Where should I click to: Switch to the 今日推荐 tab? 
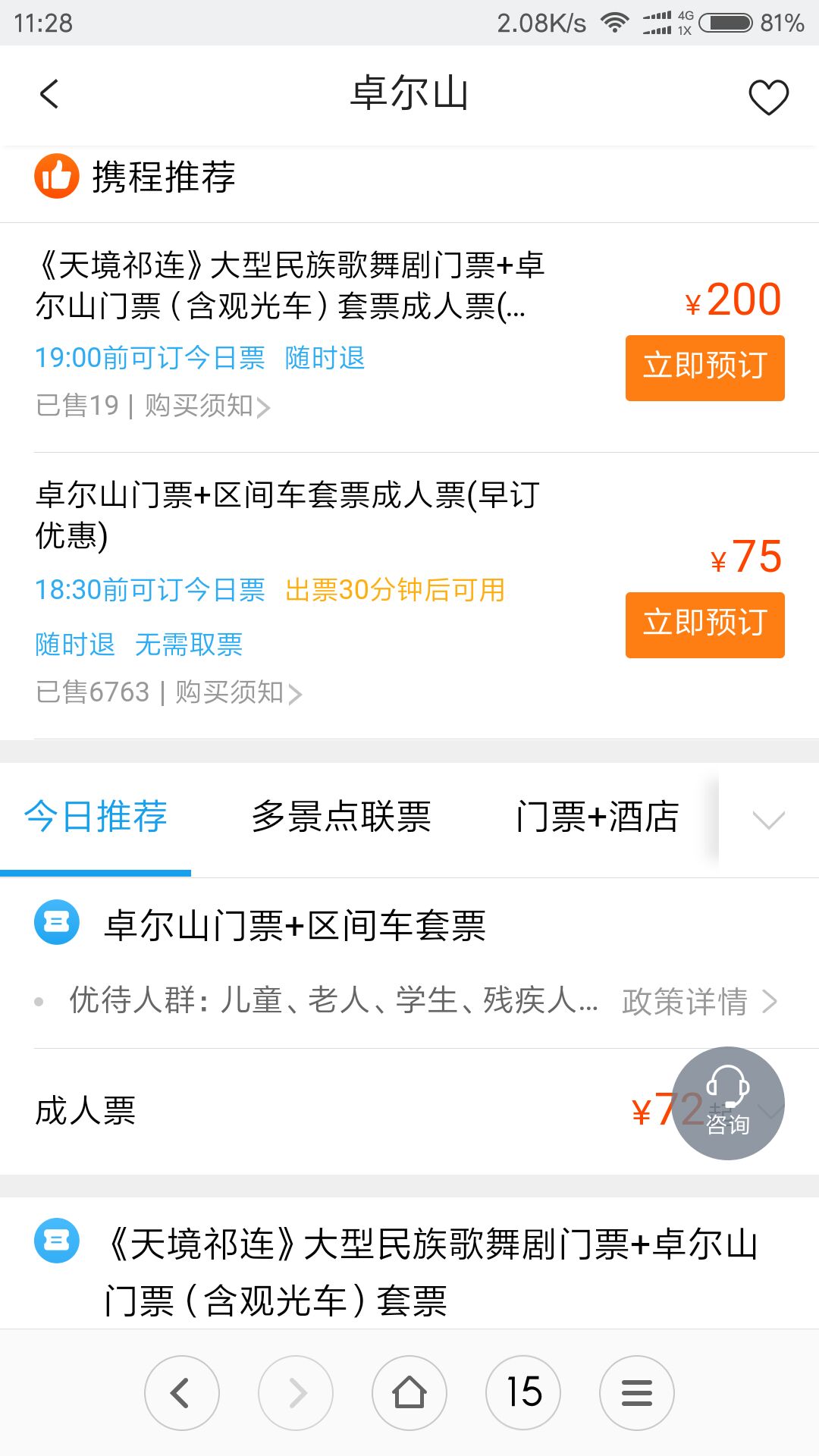96,817
